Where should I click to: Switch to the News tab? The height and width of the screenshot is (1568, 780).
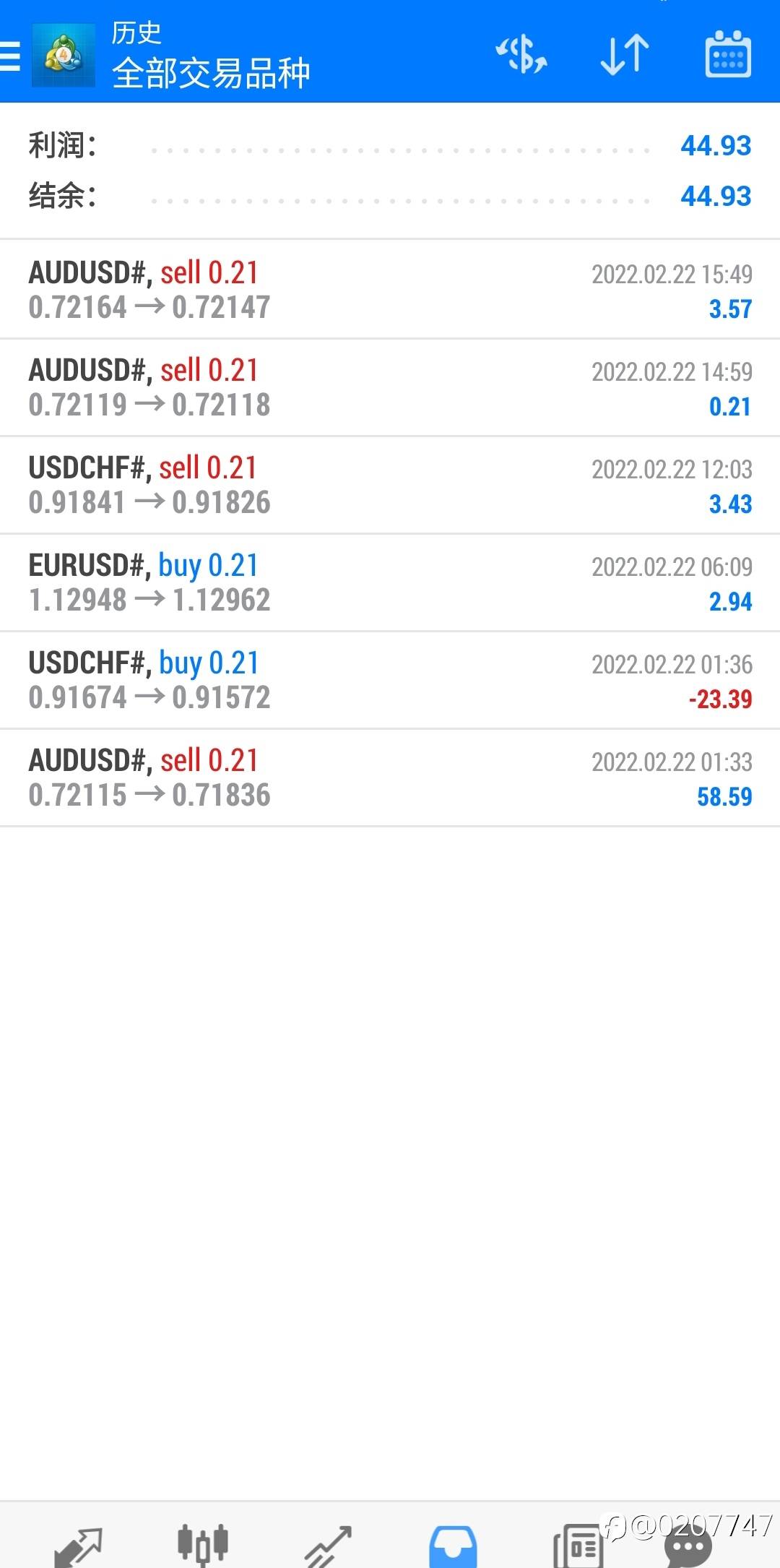pos(578,1545)
